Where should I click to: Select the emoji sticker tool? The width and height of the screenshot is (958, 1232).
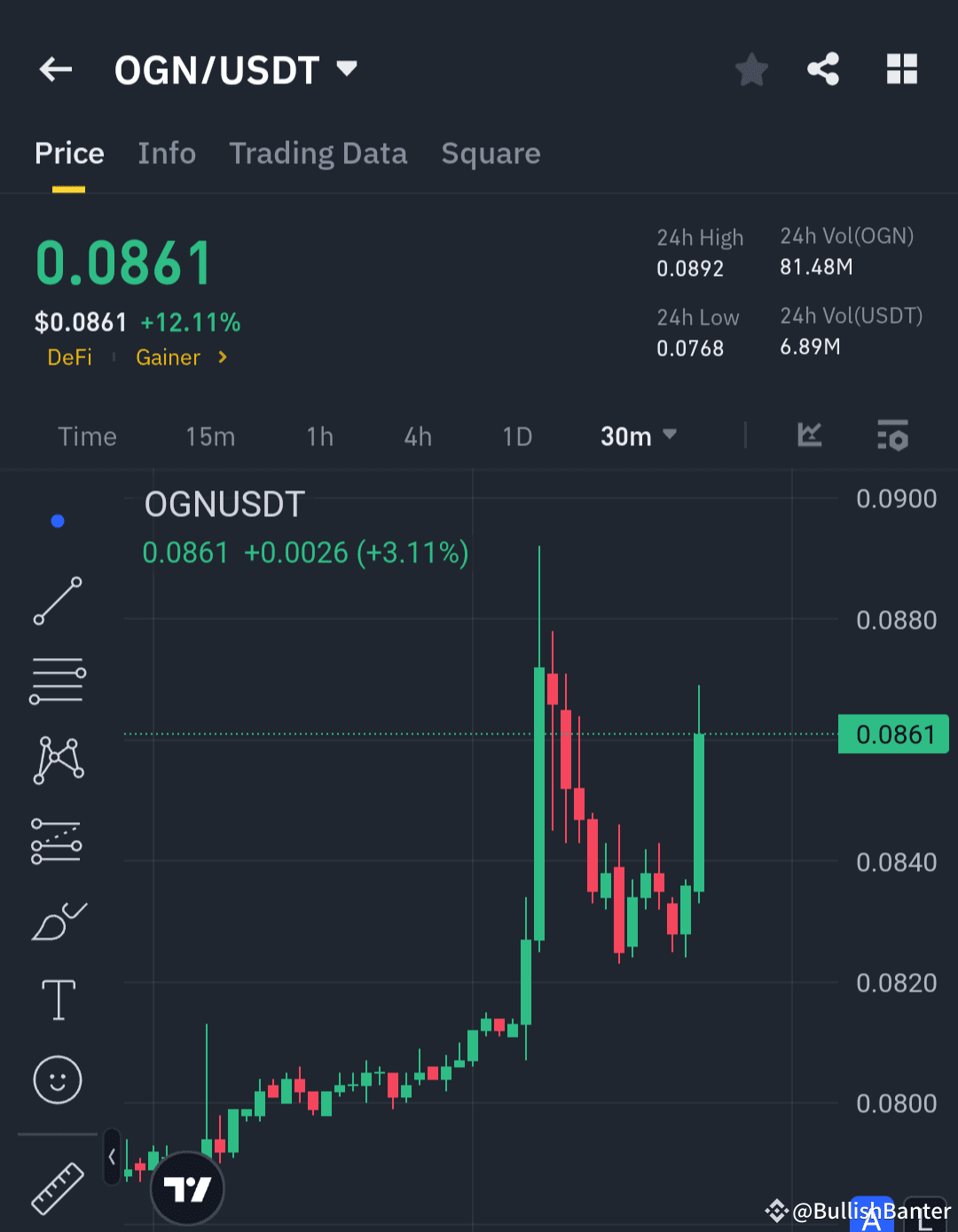click(x=57, y=1080)
